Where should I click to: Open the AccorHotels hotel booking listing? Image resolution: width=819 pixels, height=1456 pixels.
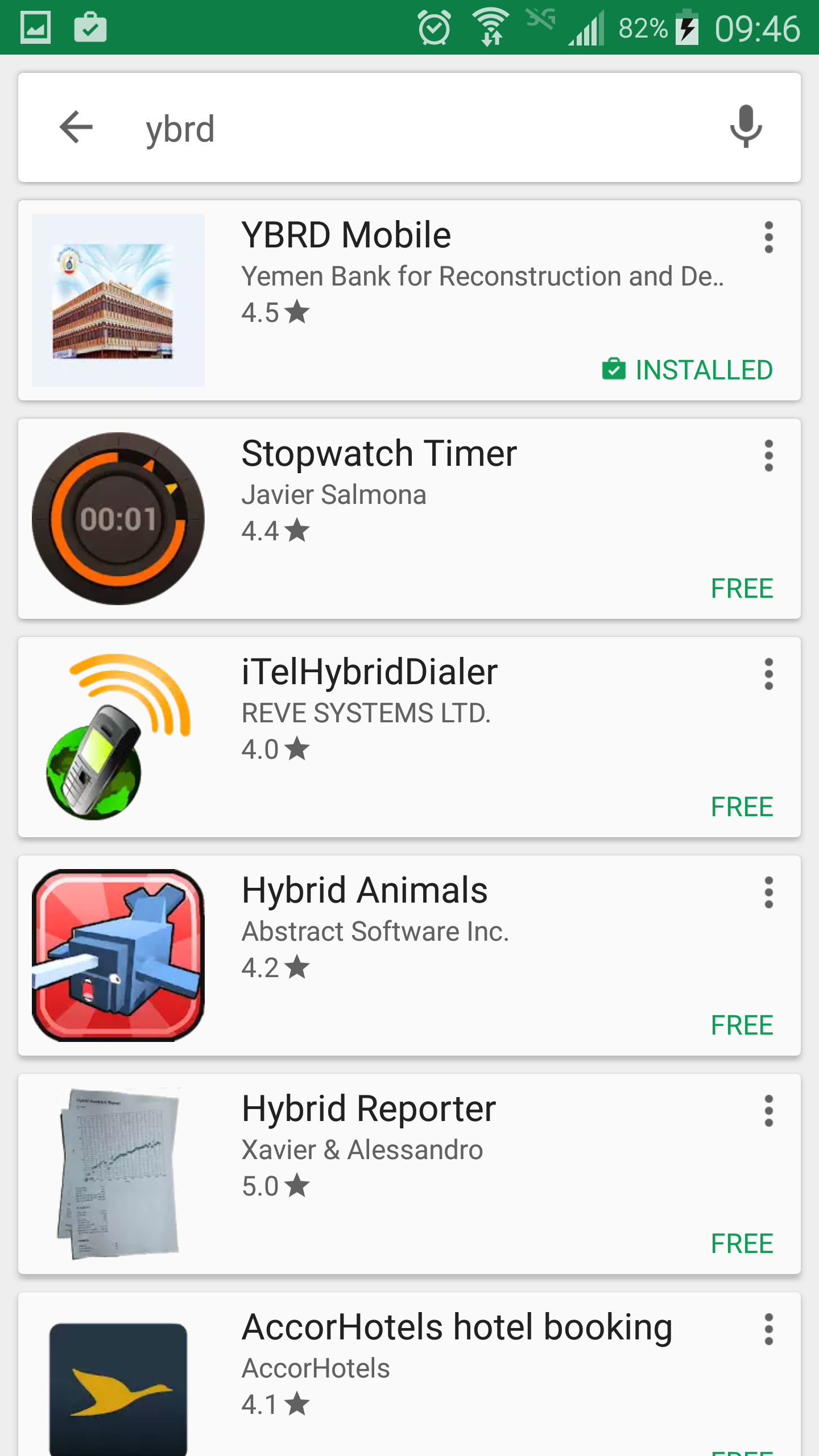[409, 1374]
